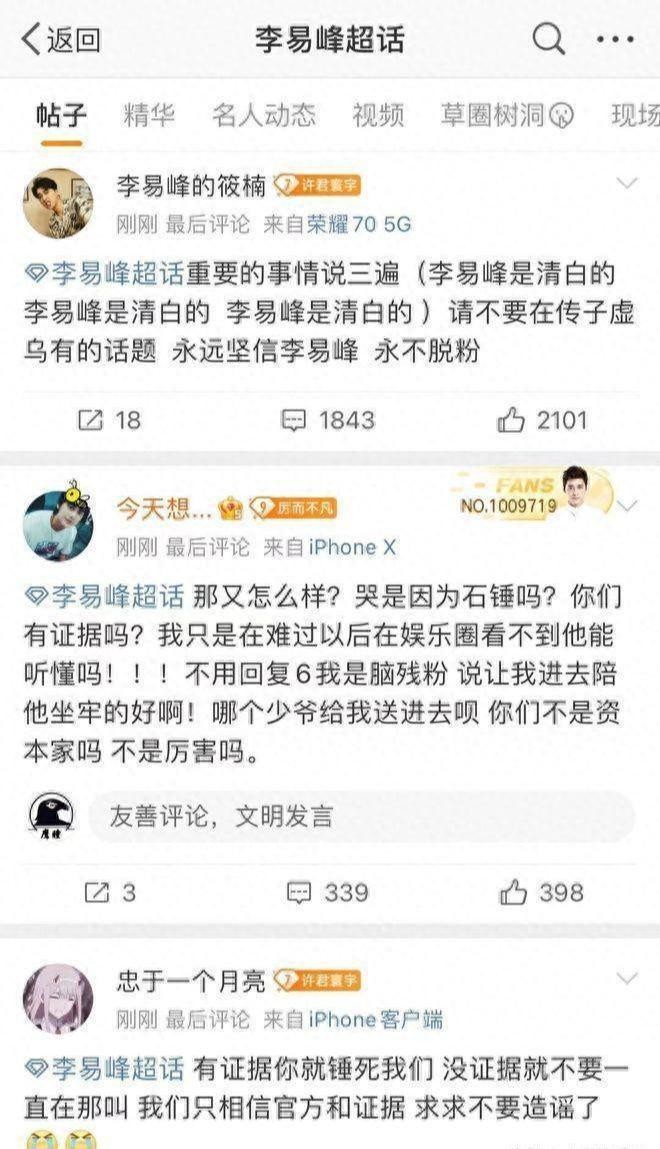Repost 李易峰的筱楠's post with 18 shares
The width and height of the screenshot is (660, 1149).
pos(110,420)
